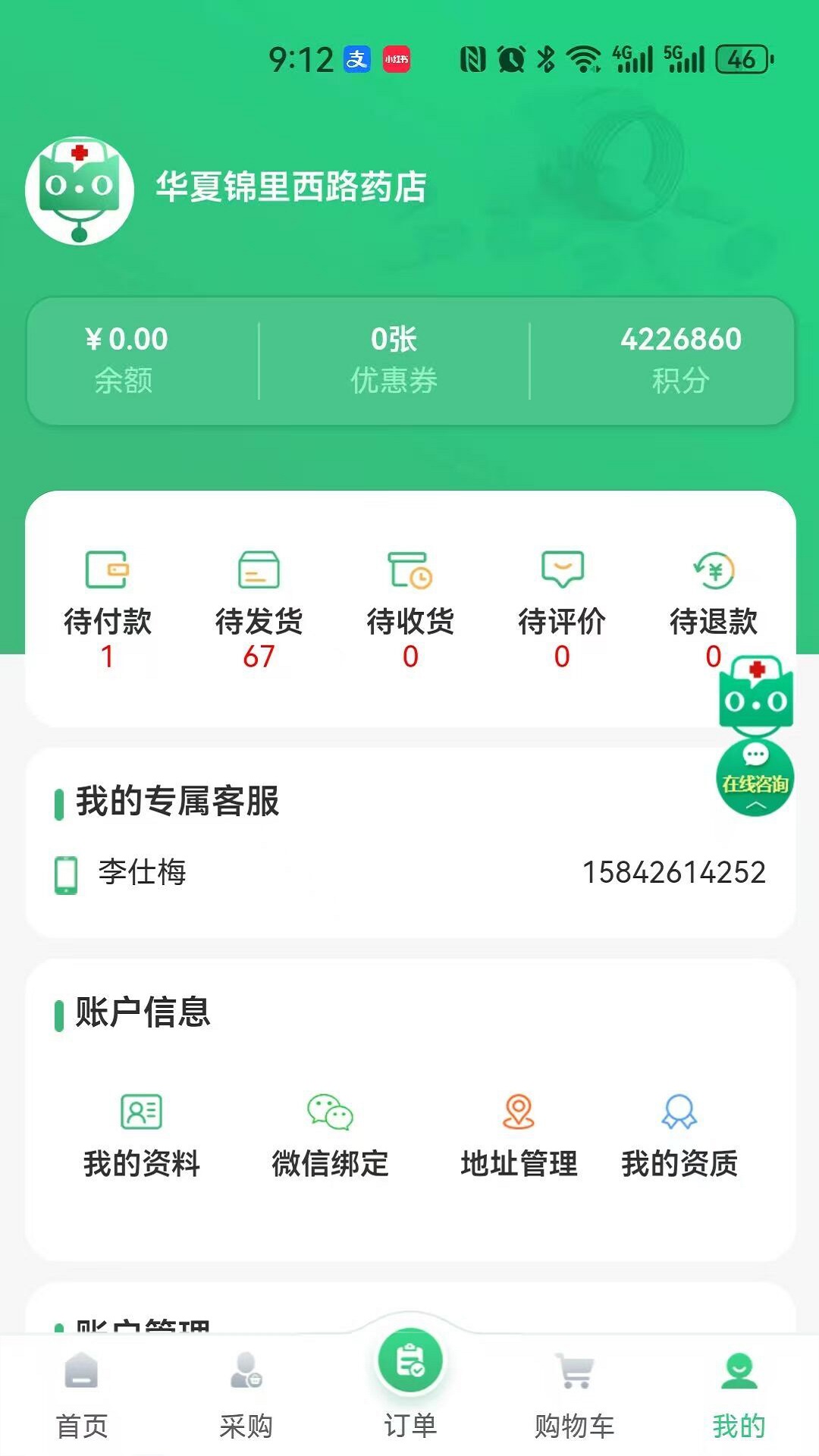819x1456 pixels.
Task: View my 优惠券 coupons
Action: (394, 359)
